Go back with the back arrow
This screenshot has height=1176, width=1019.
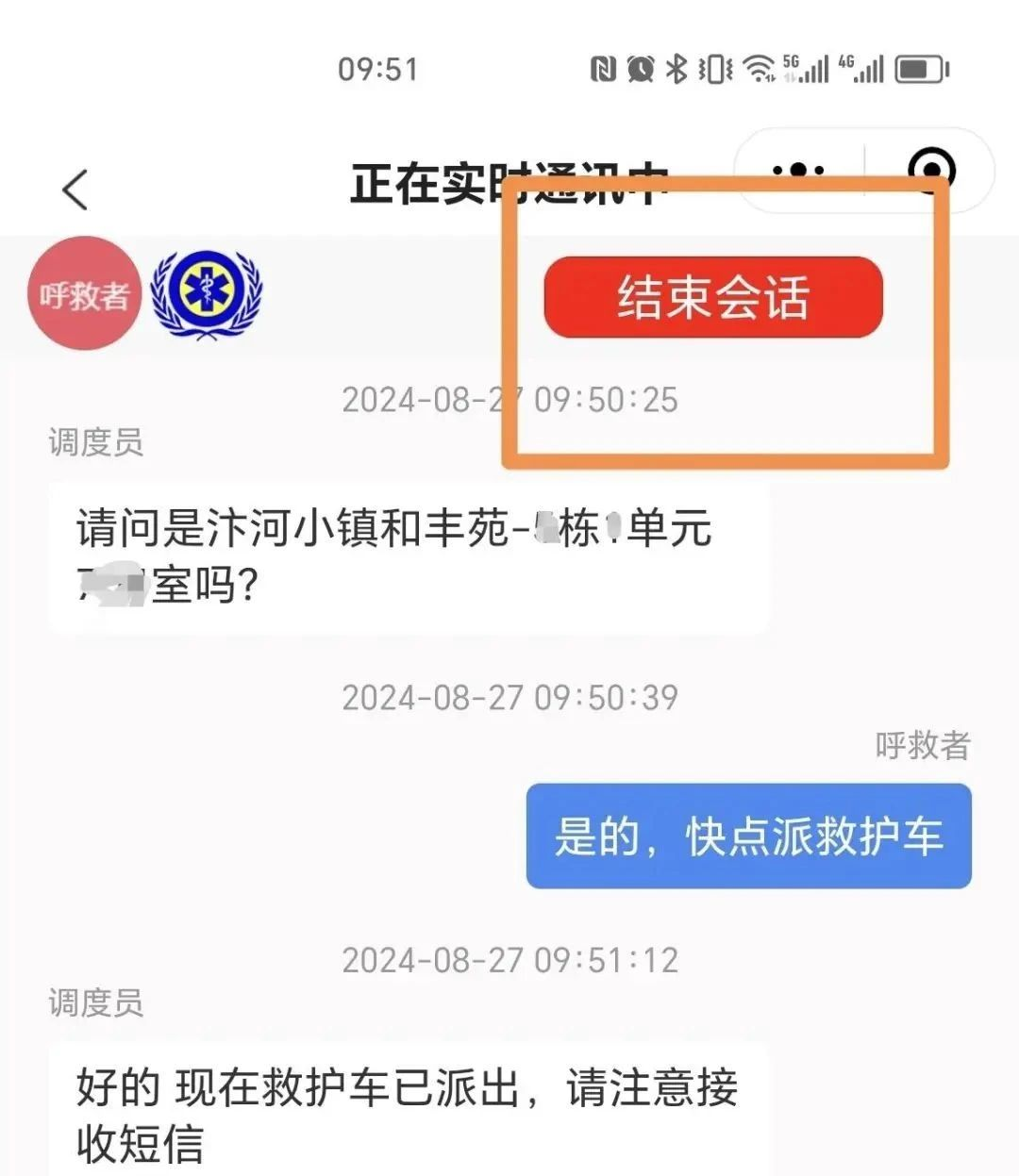tap(75, 190)
